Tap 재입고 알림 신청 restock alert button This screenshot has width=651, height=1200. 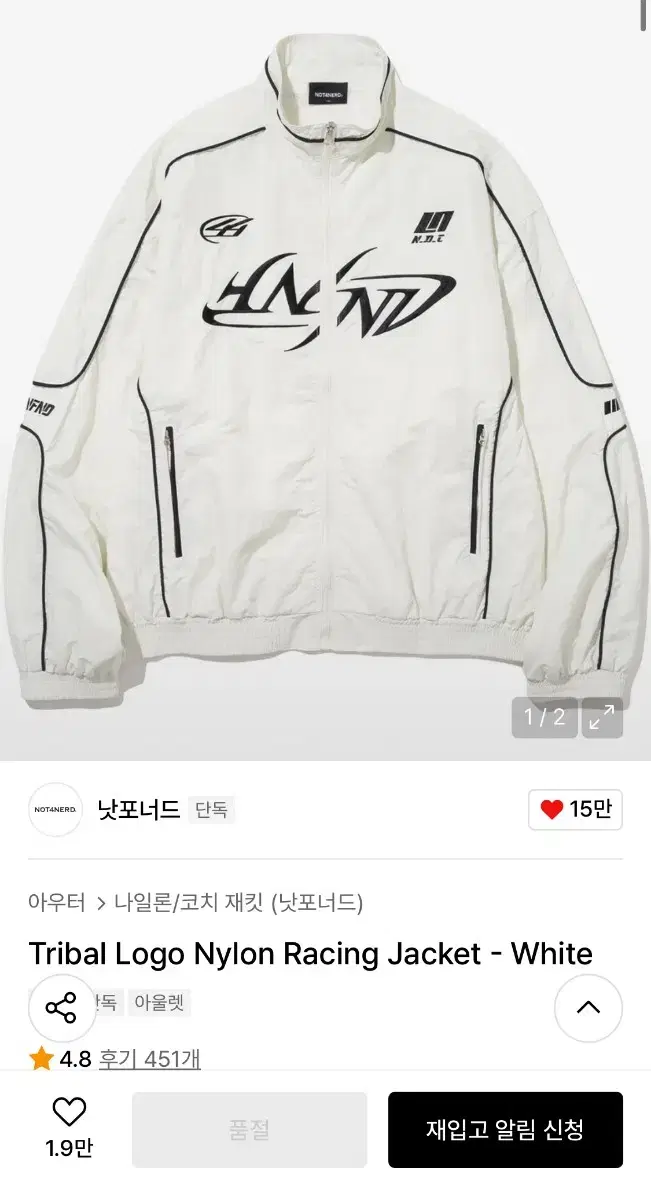[x=505, y=1130]
